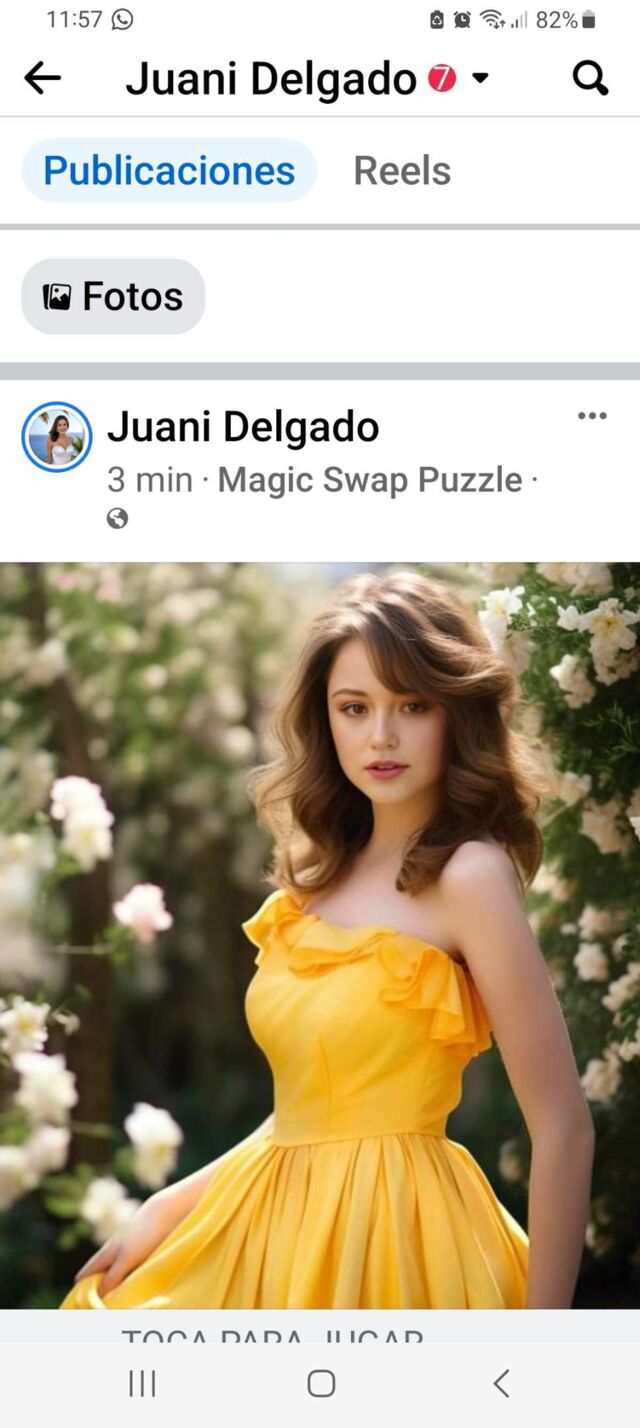This screenshot has width=640, height=1428.
Task: Switch to the Reels tab
Action: coord(402,171)
